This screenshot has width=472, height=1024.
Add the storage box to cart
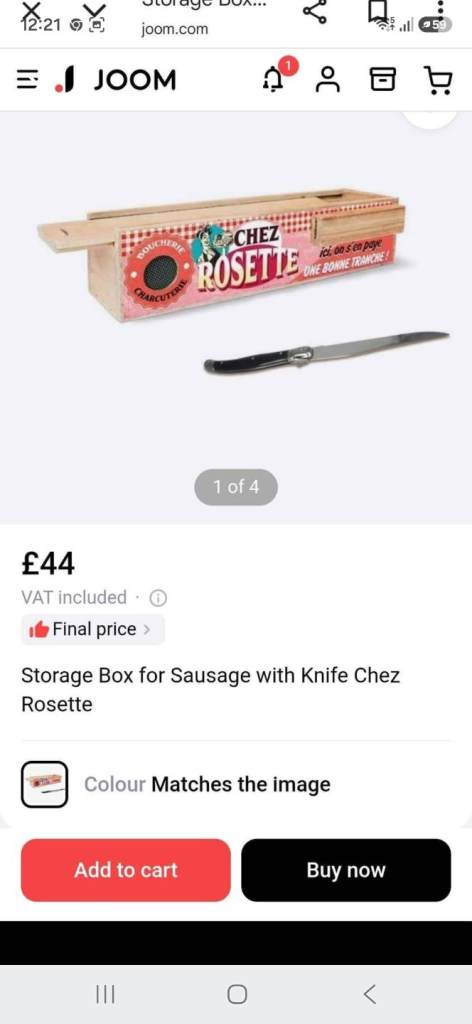(125, 870)
